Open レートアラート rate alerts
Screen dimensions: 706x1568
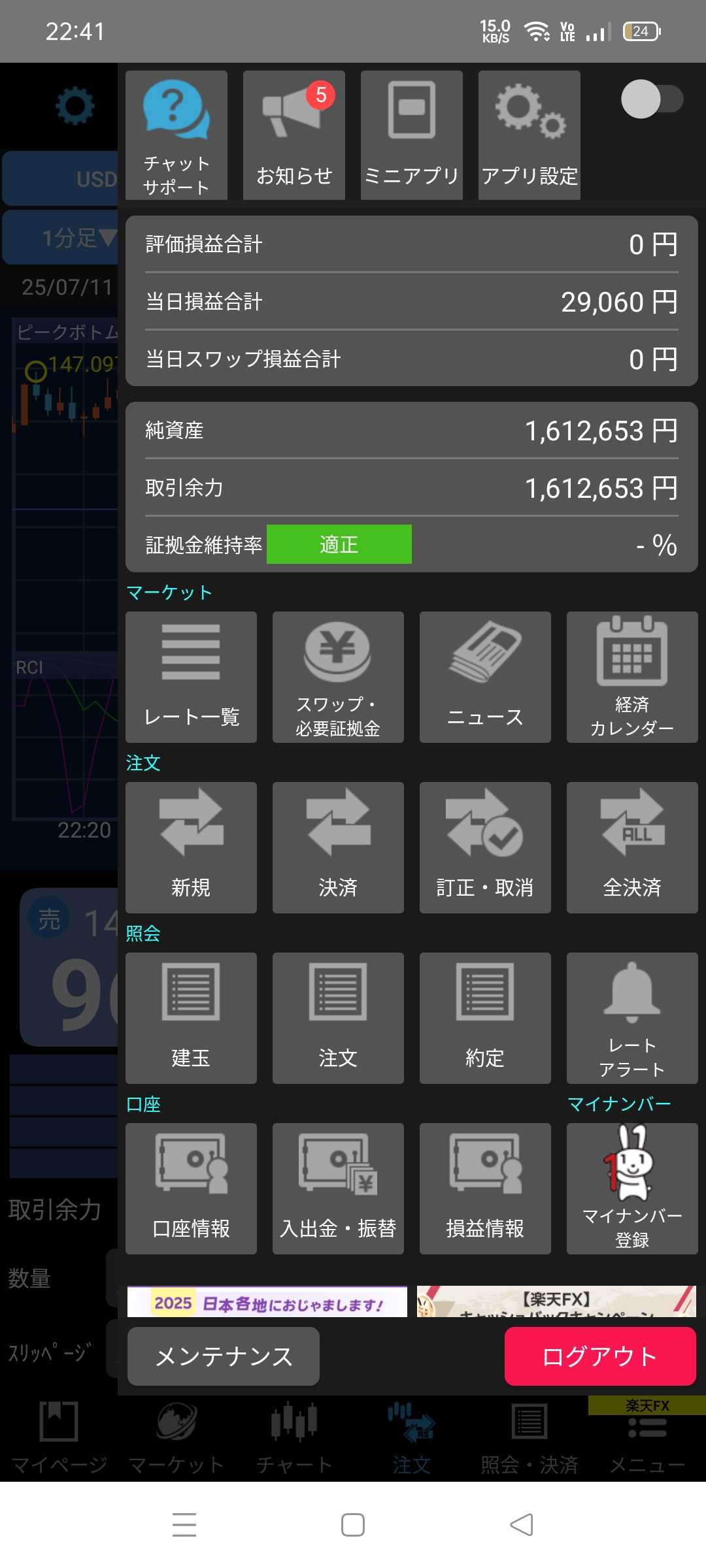pyautogui.click(x=632, y=1018)
